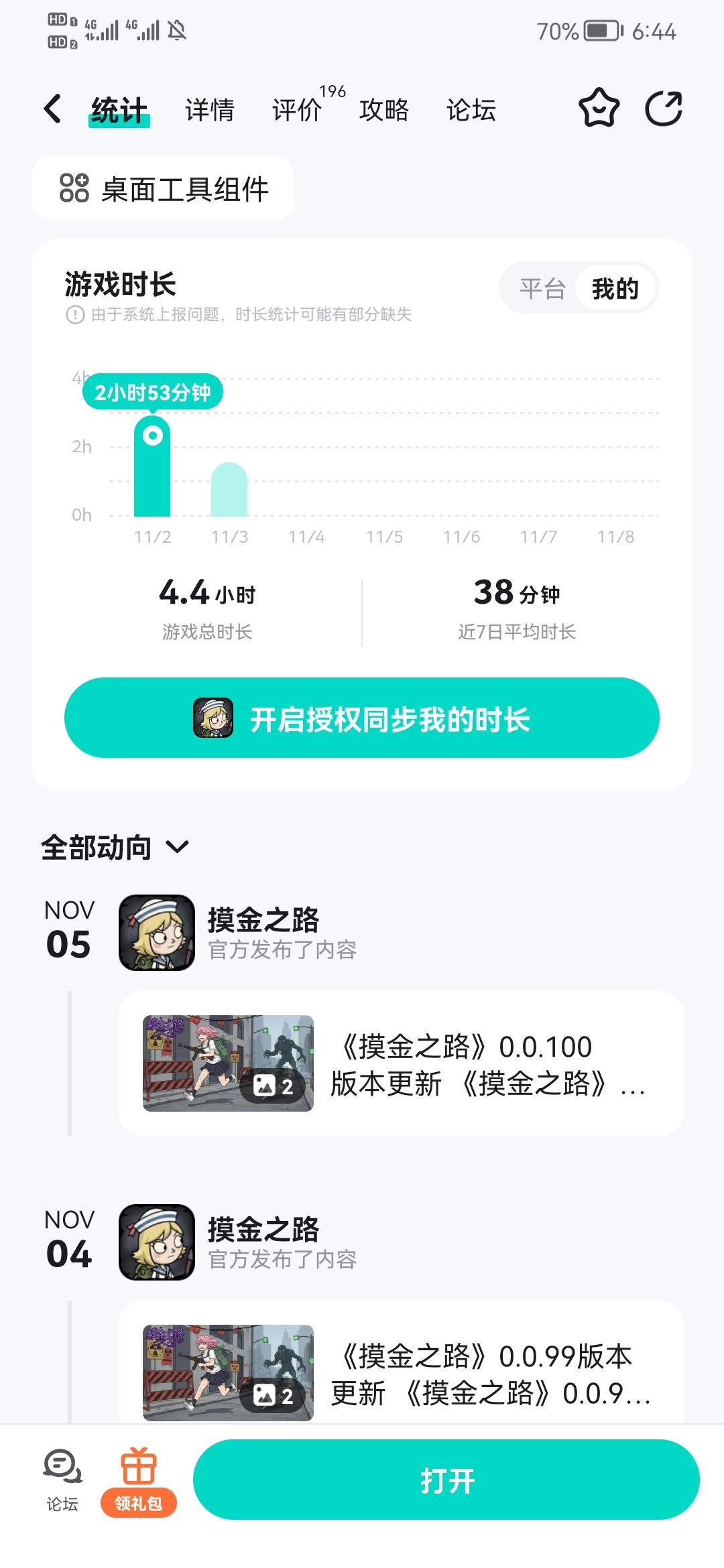The height and width of the screenshot is (1568, 724).
Task: Open the desktop widget option via grid icon
Action: click(x=72, y=190)
